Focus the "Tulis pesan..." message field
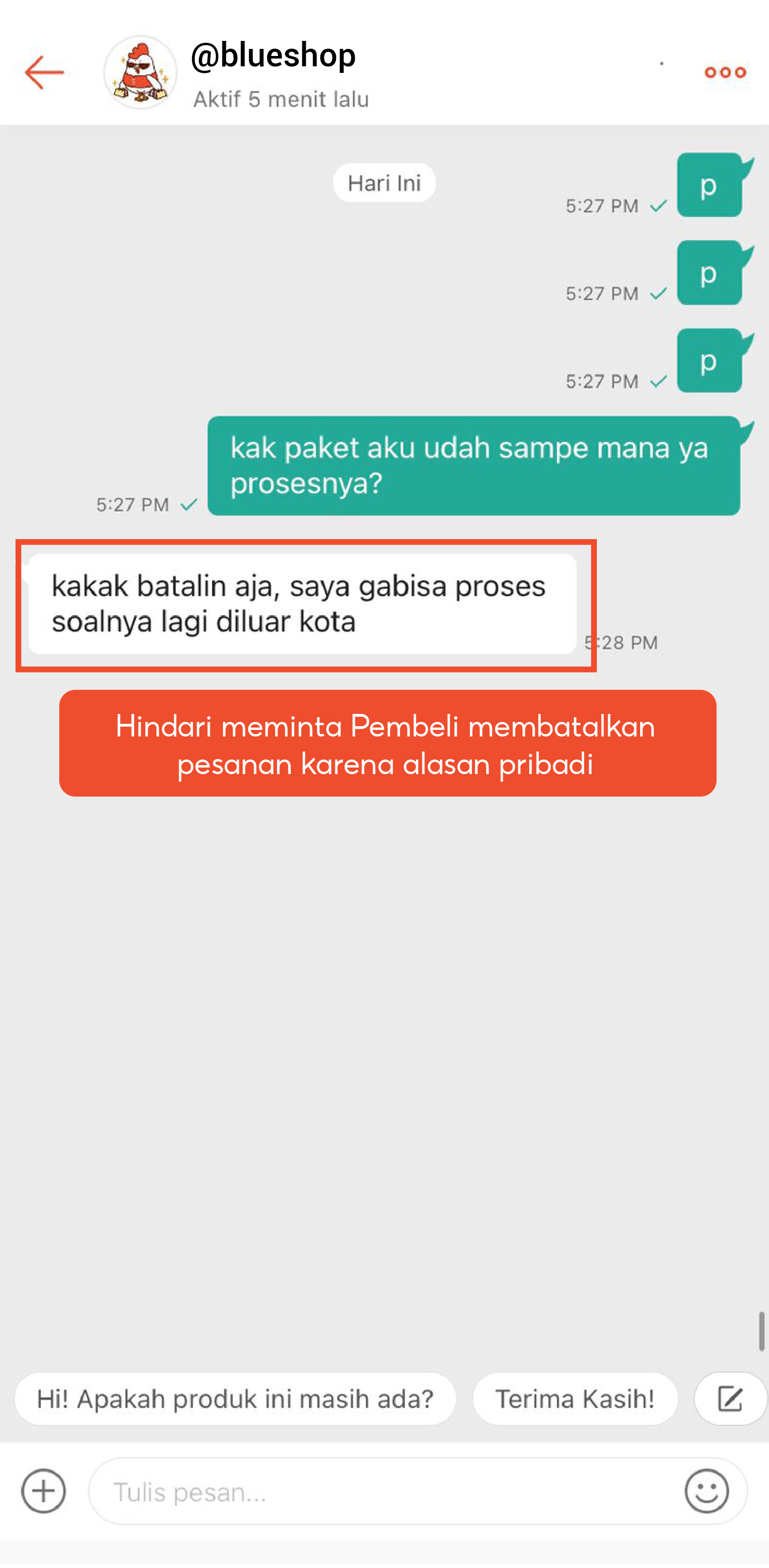This screenshot has height=1568, width=769. click(x=384, y=1491)
